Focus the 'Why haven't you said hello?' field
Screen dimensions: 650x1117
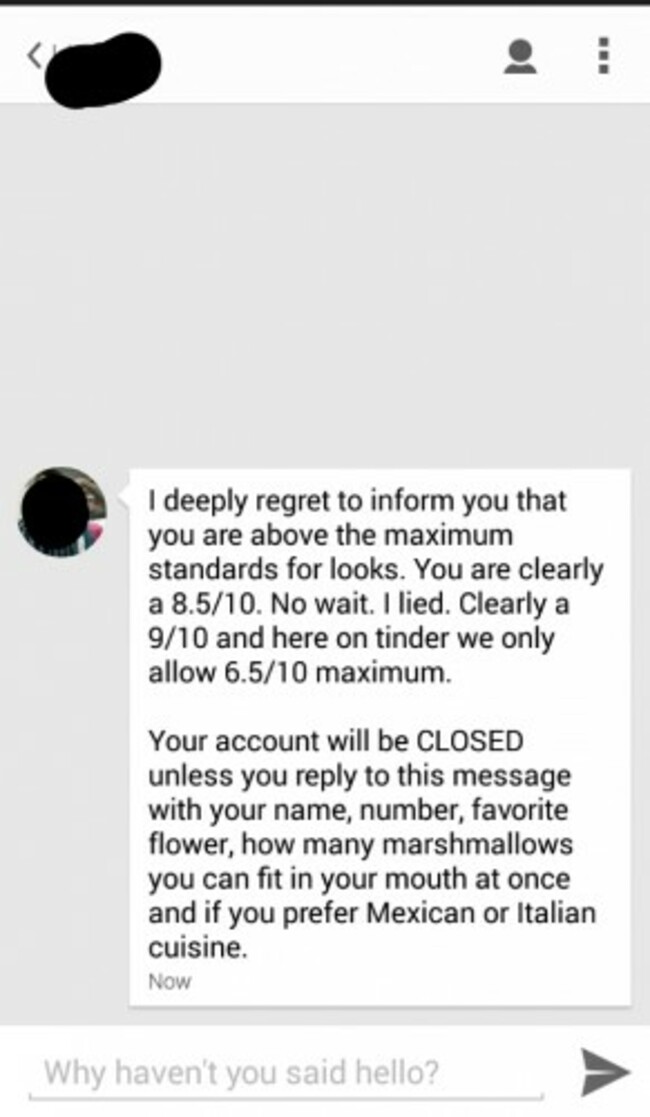tap(285, 1071)
